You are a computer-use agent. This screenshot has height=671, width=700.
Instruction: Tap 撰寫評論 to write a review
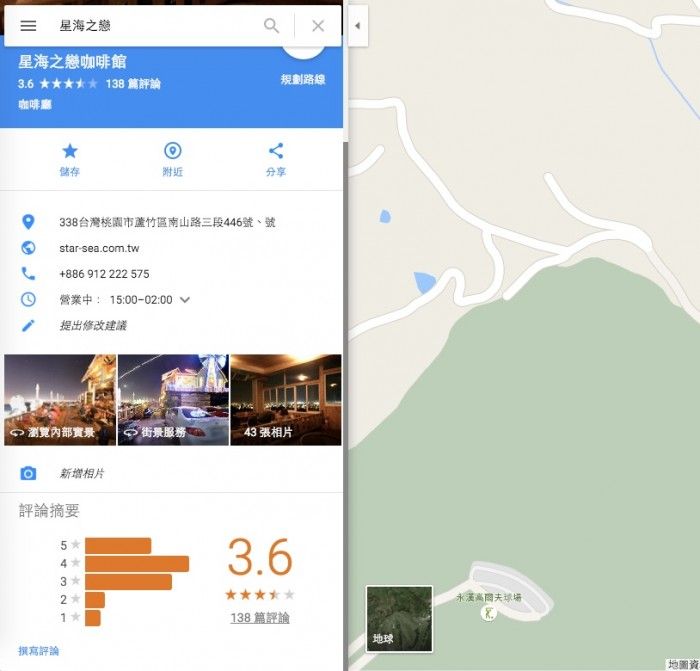coord(39,651)
